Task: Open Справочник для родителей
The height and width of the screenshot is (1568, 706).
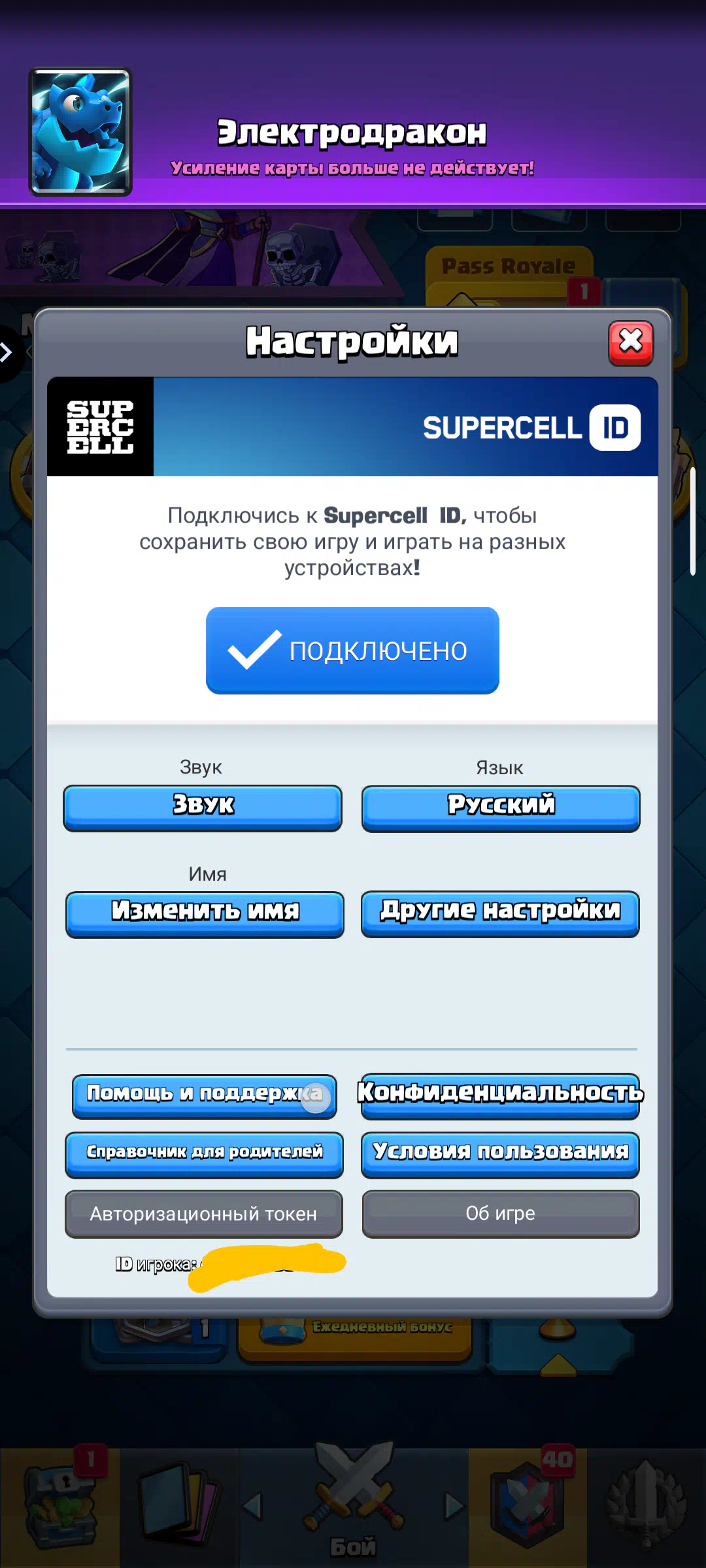Action: click(204, 1155)
